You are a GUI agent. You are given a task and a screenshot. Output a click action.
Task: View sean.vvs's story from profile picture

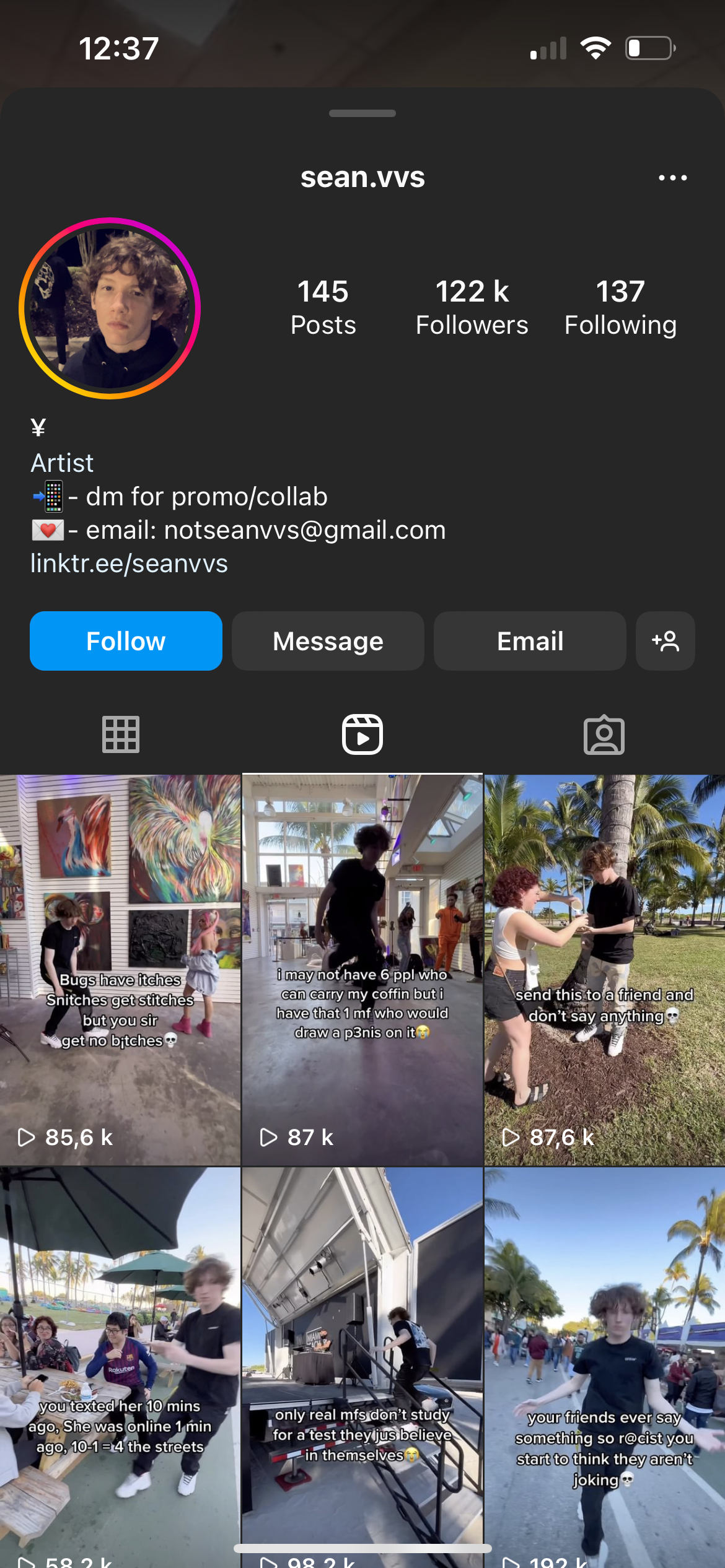coord(110,308)
